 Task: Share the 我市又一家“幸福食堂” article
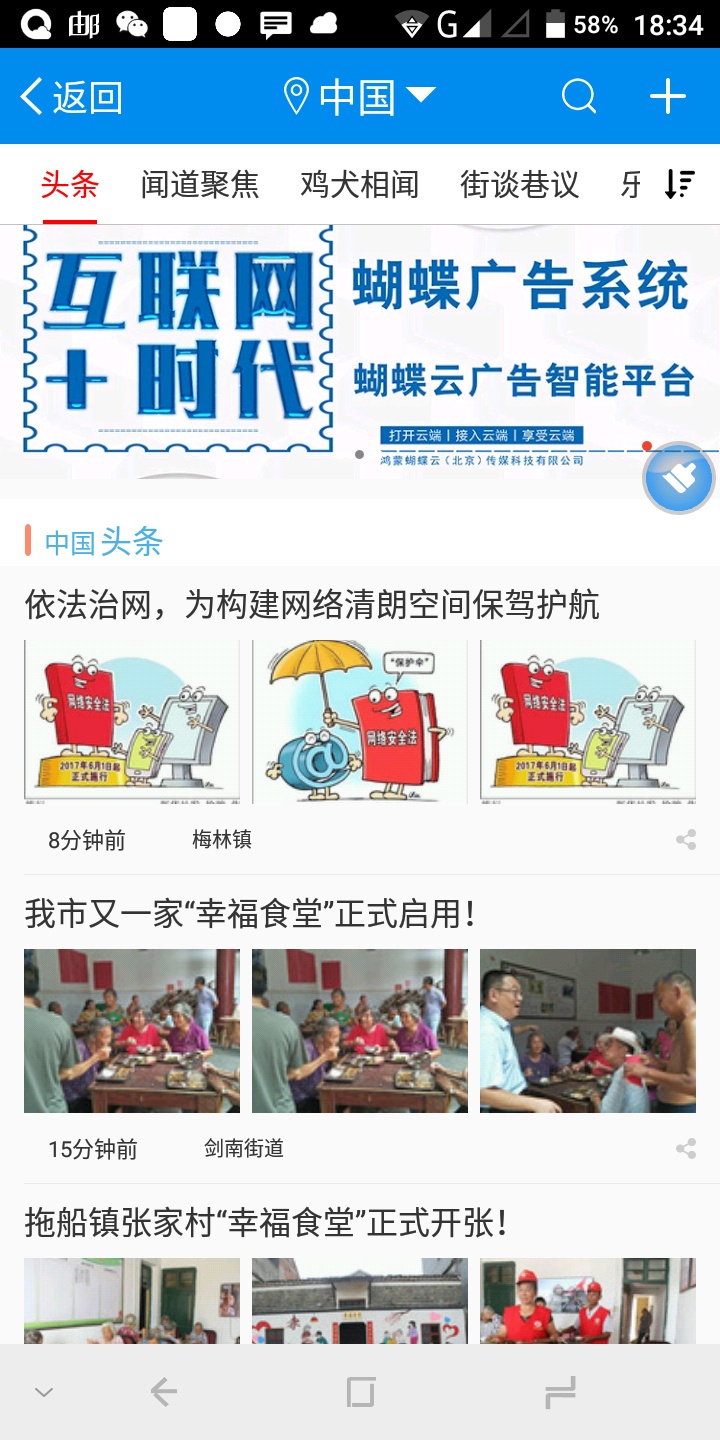pyautogui.click(x=686, y=1149)
